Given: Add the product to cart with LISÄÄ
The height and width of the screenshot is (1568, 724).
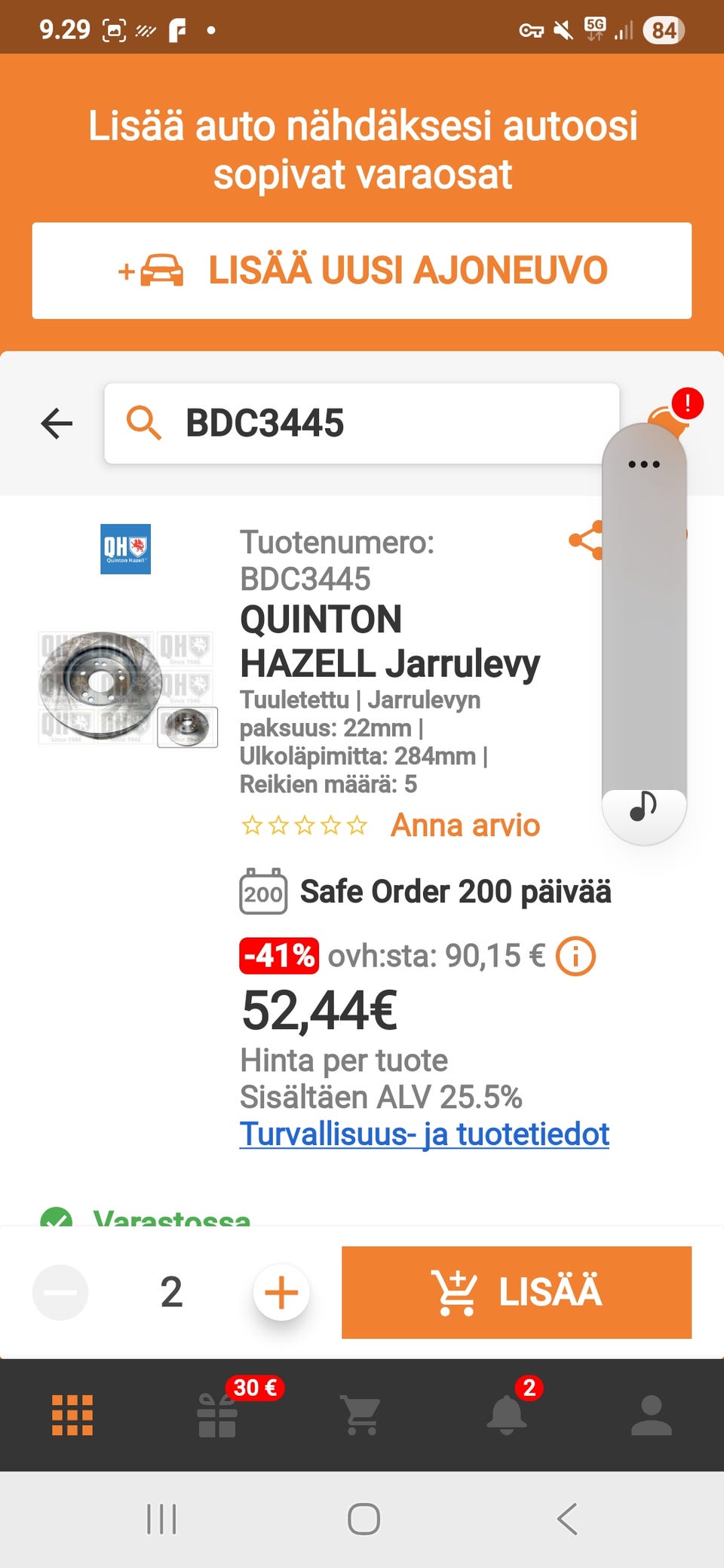Looking at the screenshot, I should [517, 1292].
